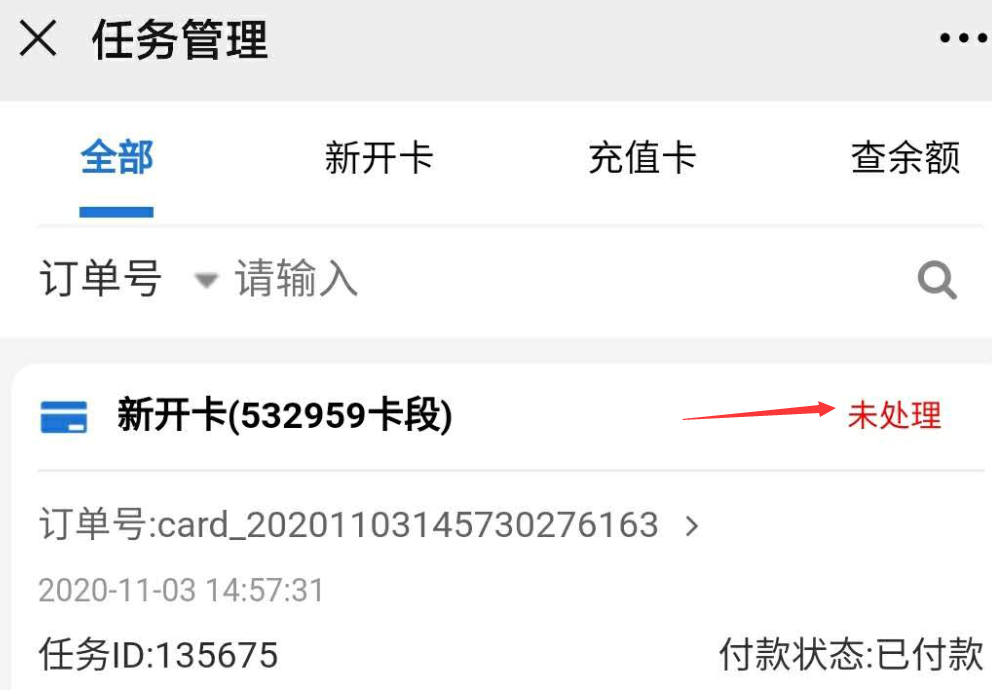Switch to the 查余额 tab
This screenshot has height=690, width=992.
click(x=905, y=158)
